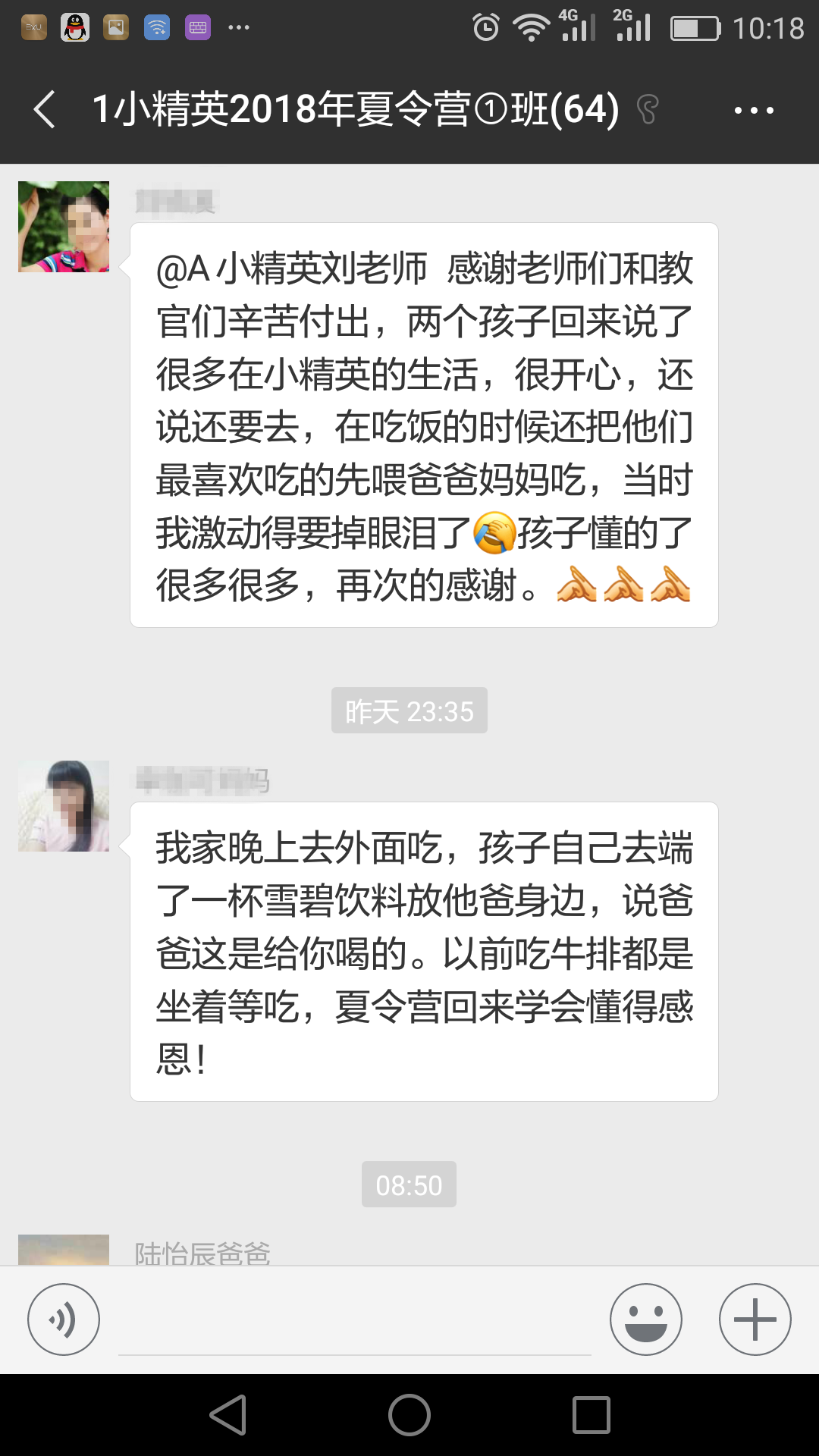The image size is (819, 1456).
Task: Open avatar of the sender thanking 刘老师
Action: 64,227
